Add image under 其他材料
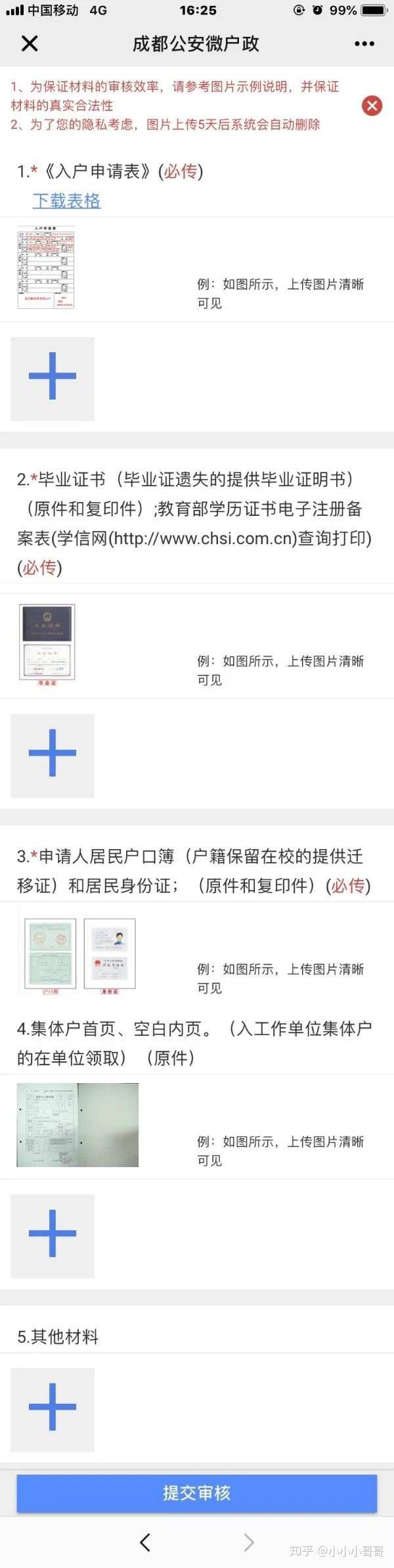 53,1409
